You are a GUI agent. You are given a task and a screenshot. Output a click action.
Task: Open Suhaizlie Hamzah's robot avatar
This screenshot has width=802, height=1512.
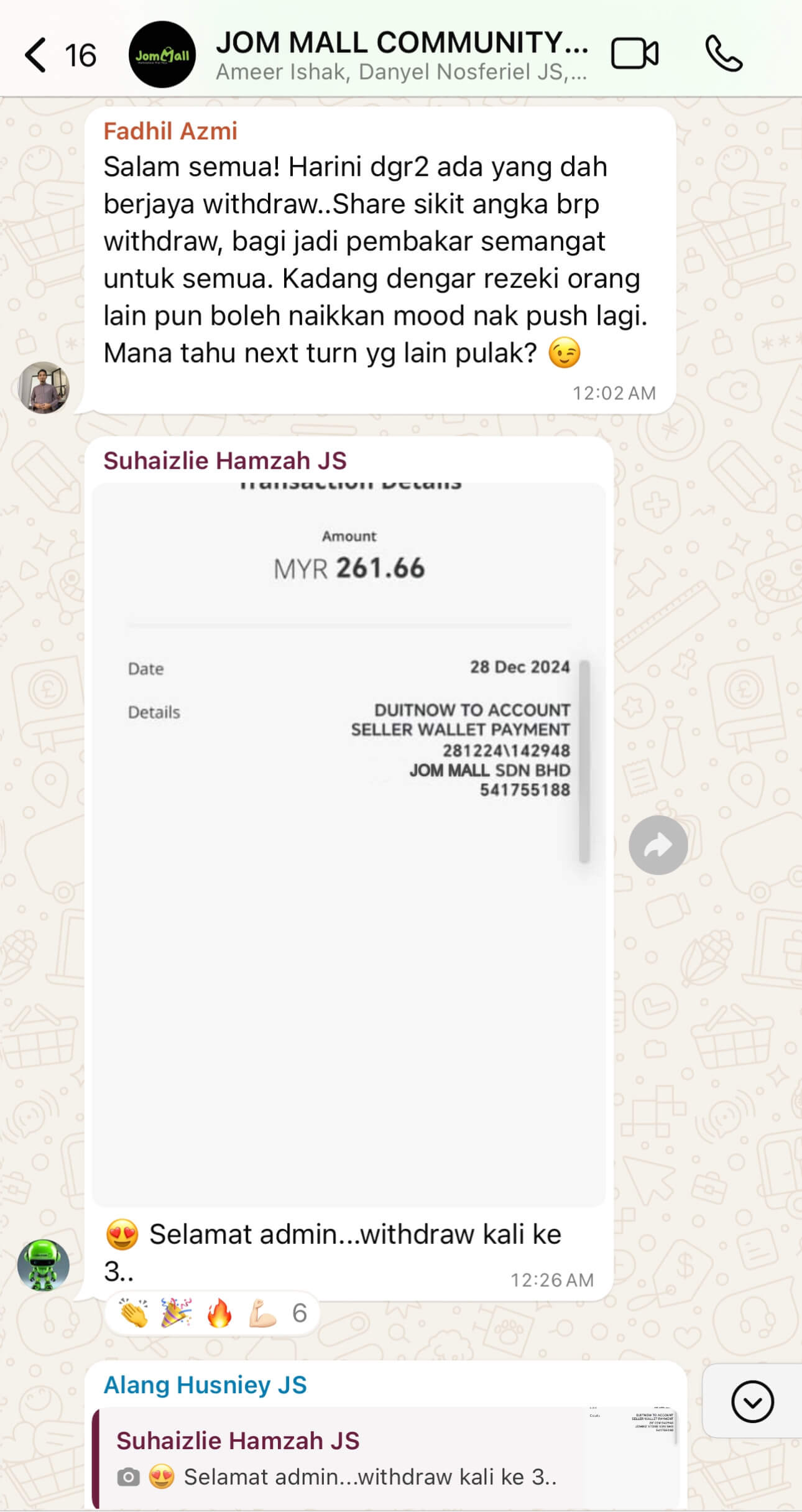point(43,1264)
